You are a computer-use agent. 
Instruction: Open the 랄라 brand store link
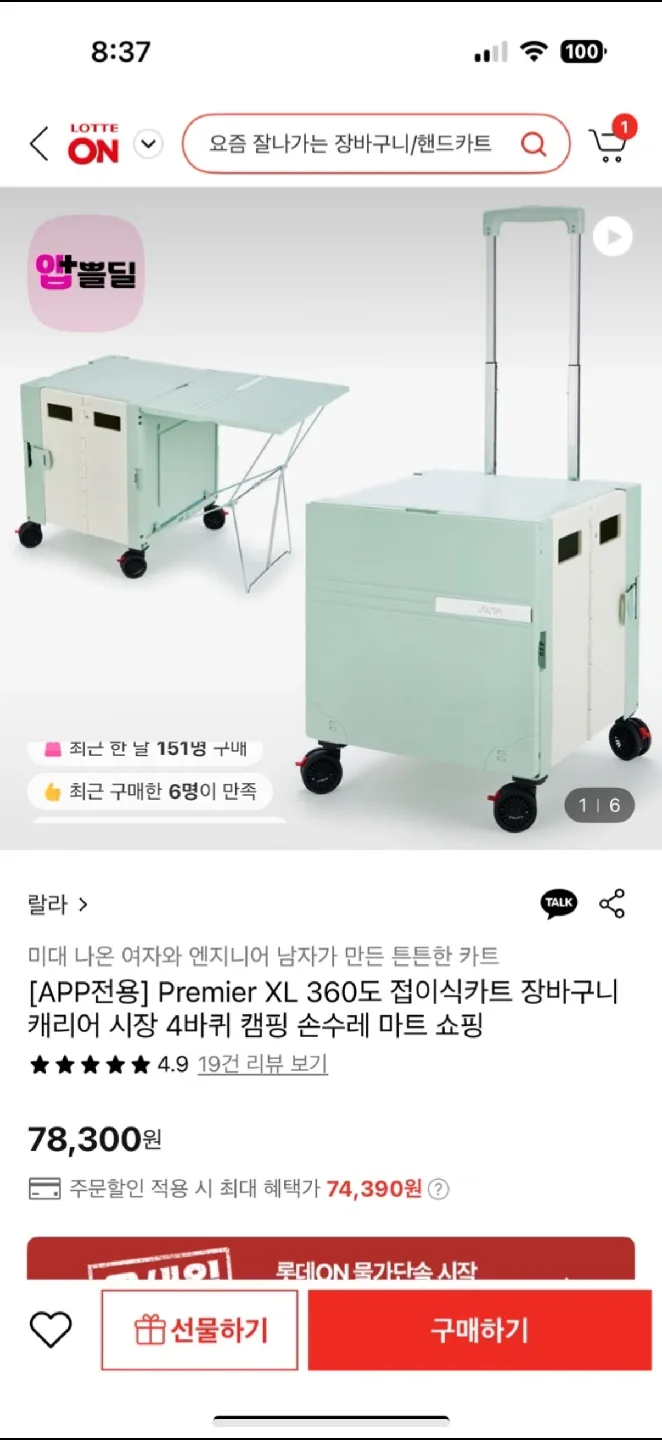tap(58, 905)
